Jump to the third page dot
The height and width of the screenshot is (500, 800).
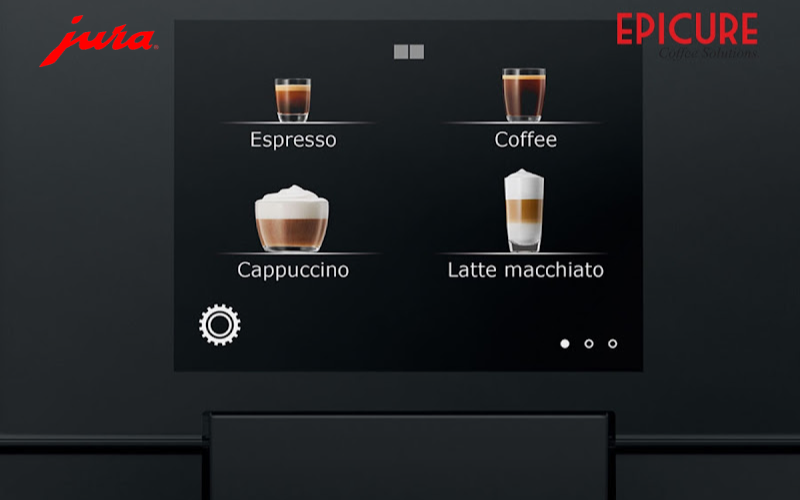point(613,344)
